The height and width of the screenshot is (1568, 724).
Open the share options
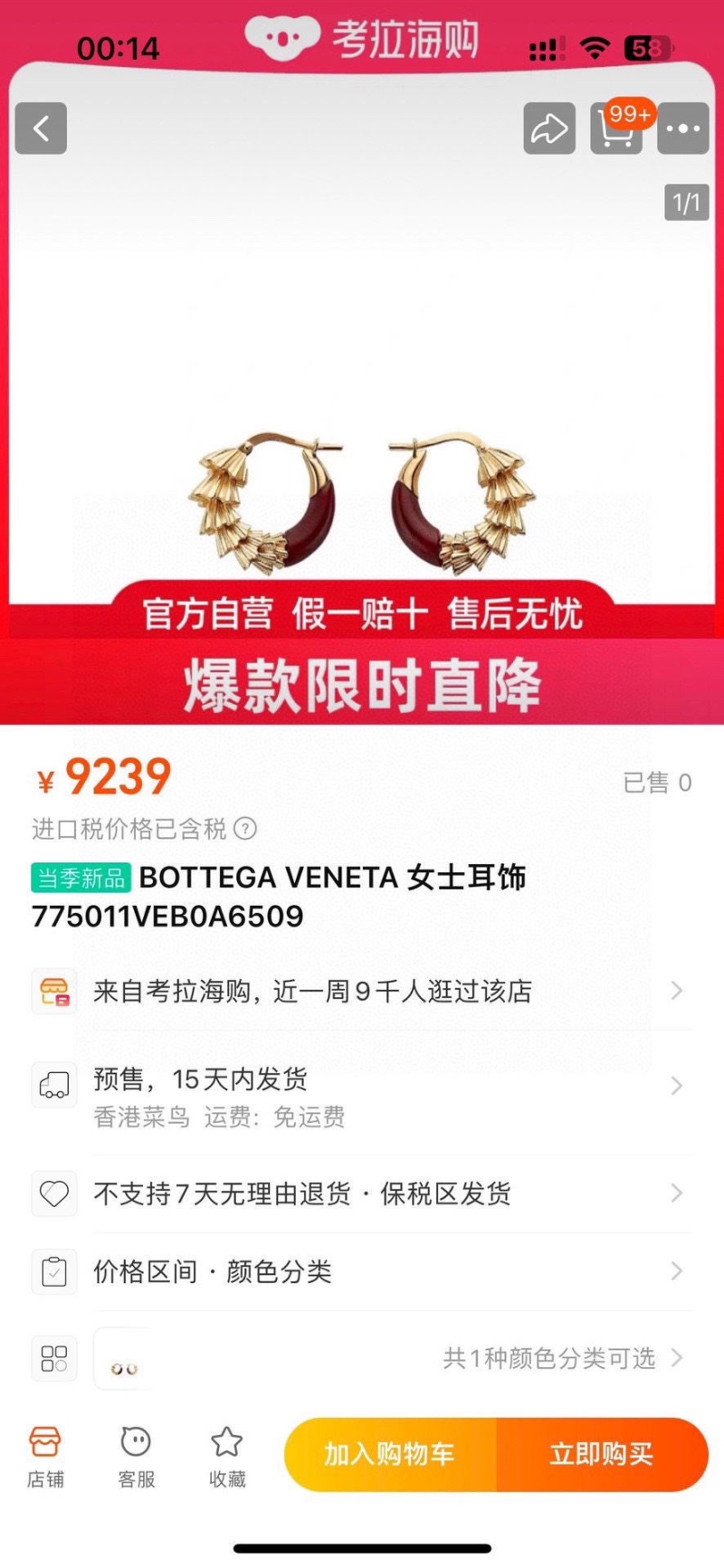click(548, 128)
